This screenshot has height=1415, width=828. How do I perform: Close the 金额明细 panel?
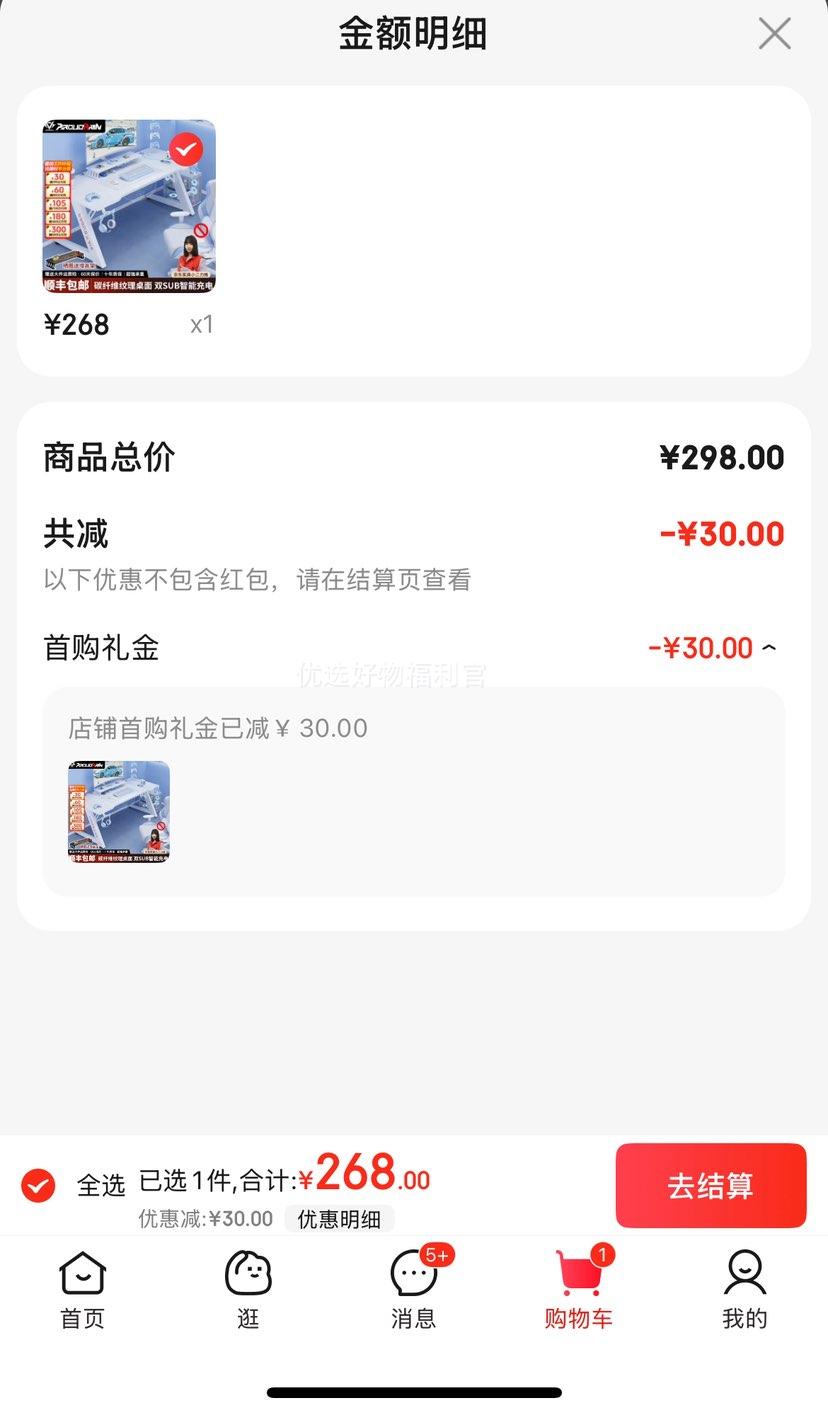click(774, 34)
